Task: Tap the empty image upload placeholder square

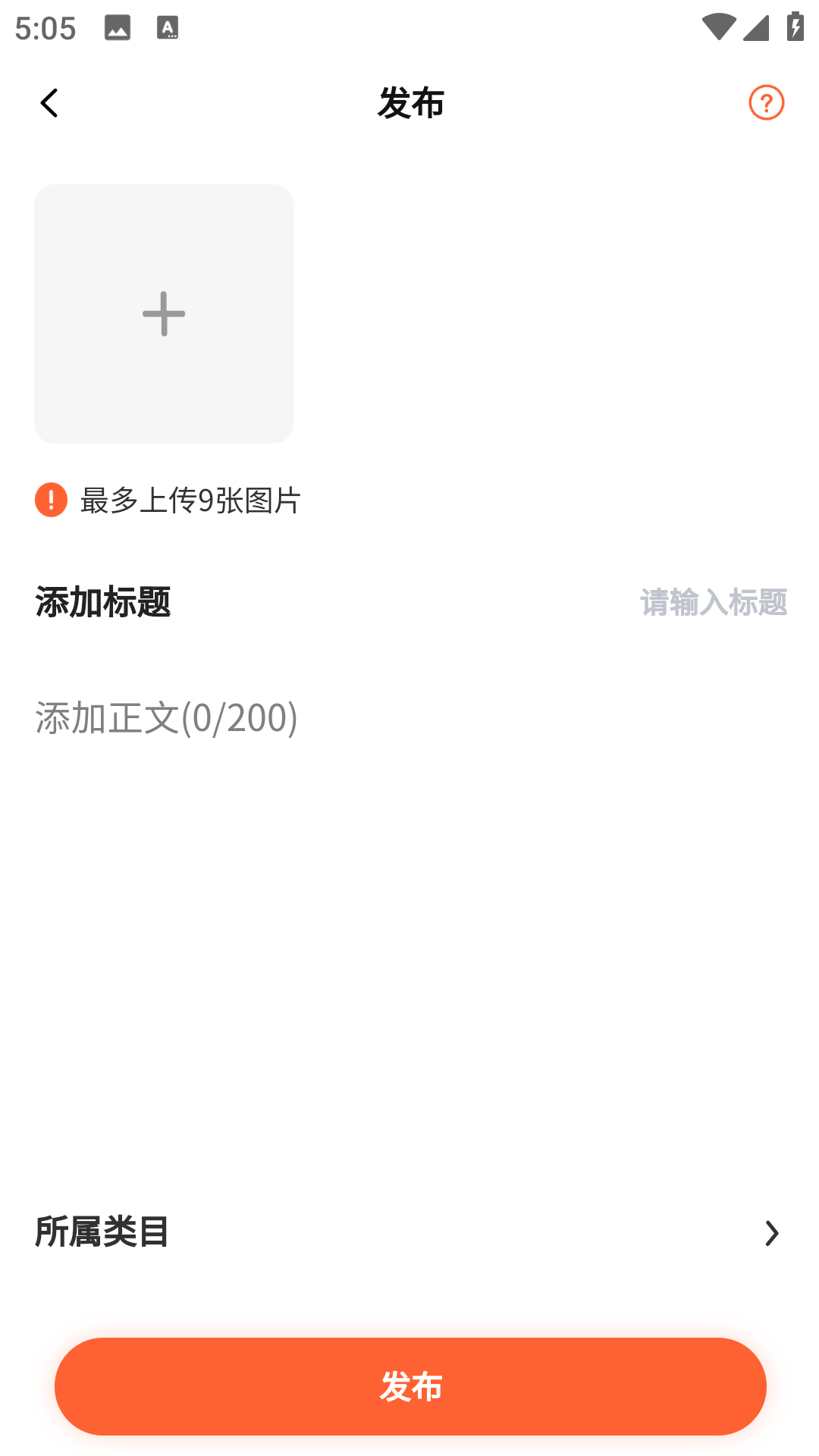Action: [x=164, y=313]
